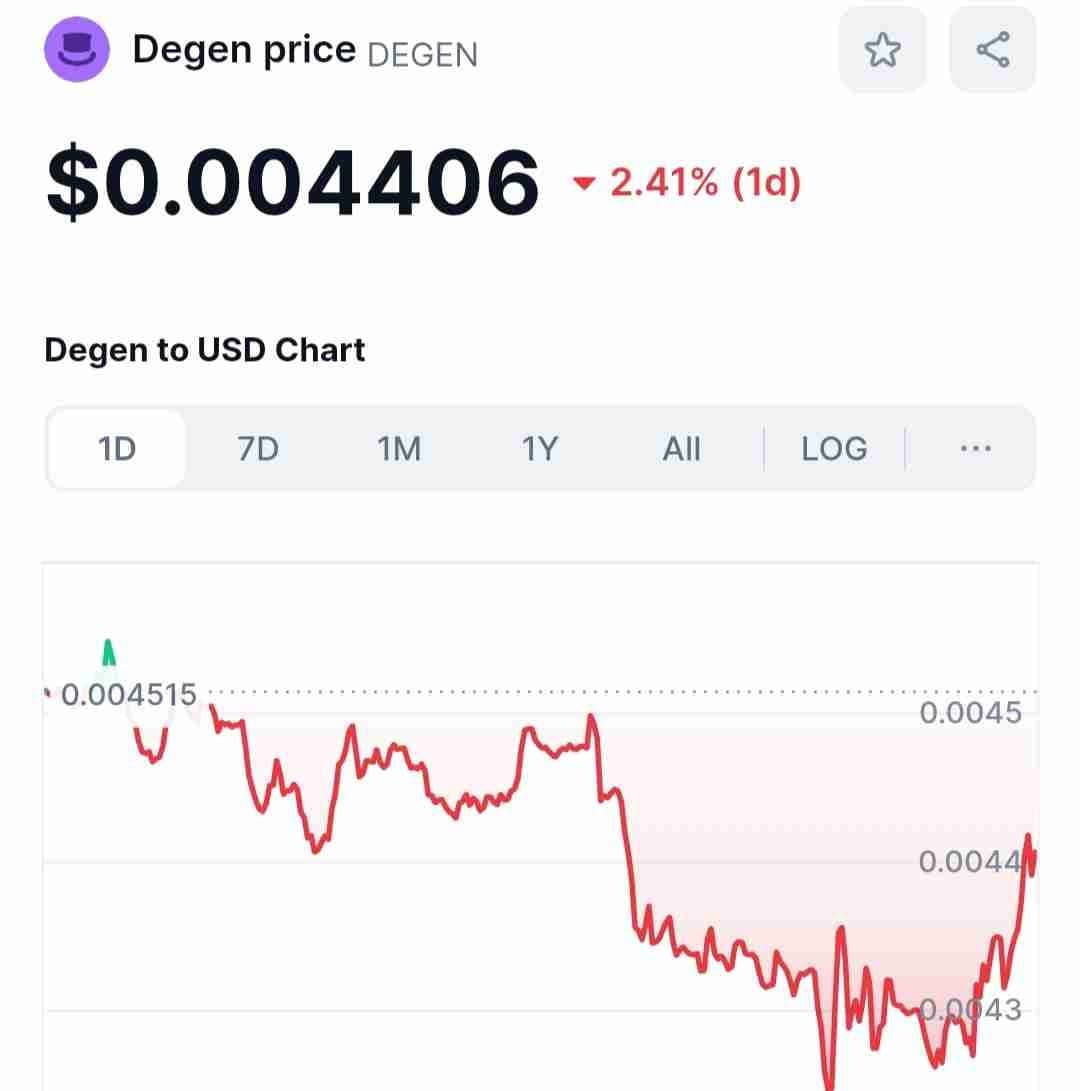Share the Degen price page
Screen dimensions: 1080x1091
click(x=992, y=49)
